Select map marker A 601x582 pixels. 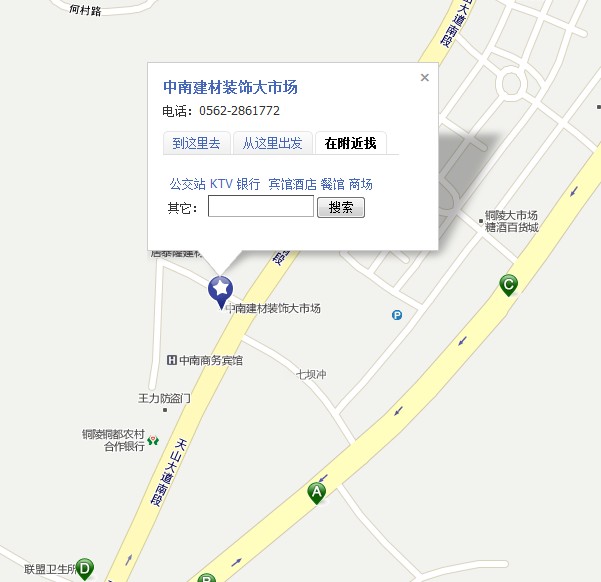[317, 492]
